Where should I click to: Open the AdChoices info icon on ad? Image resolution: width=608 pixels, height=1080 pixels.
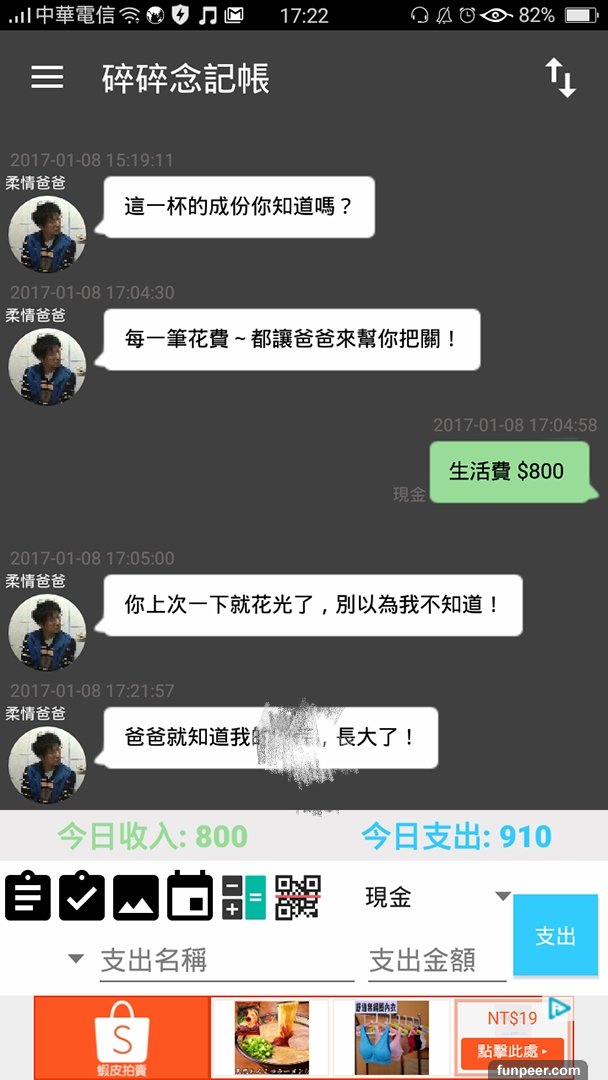tap(560, 1008)
